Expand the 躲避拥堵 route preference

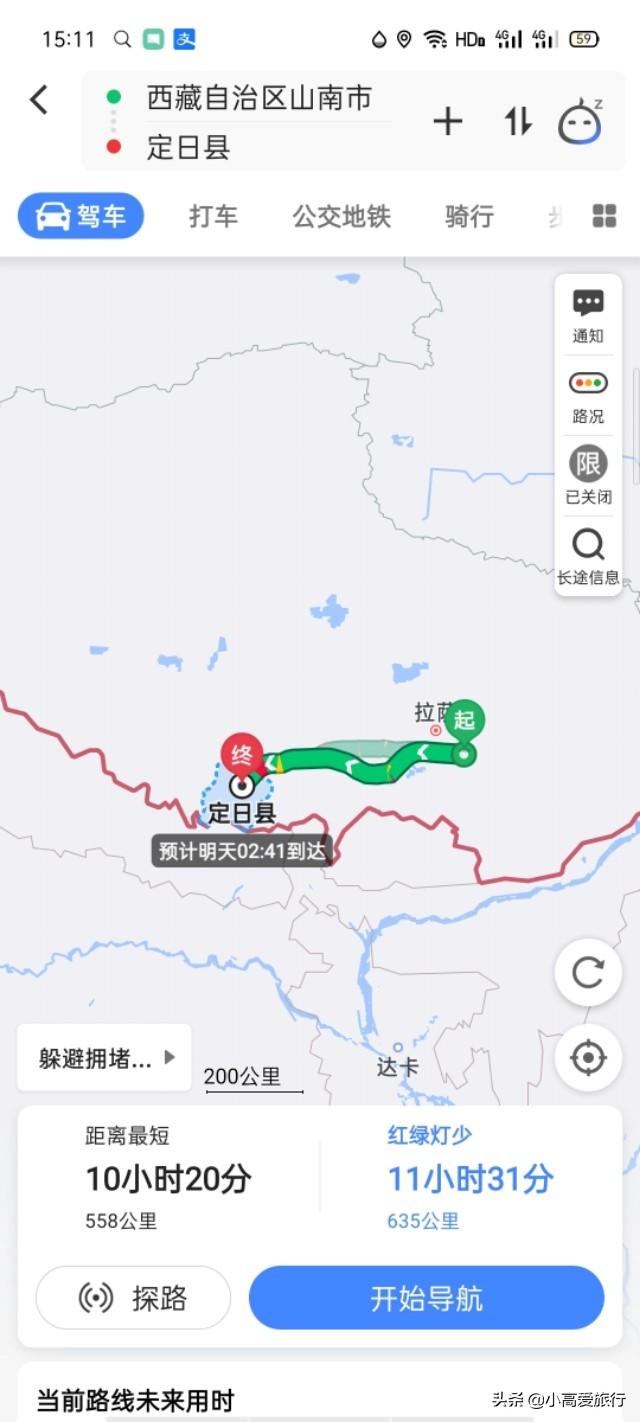coord(105,1058)
